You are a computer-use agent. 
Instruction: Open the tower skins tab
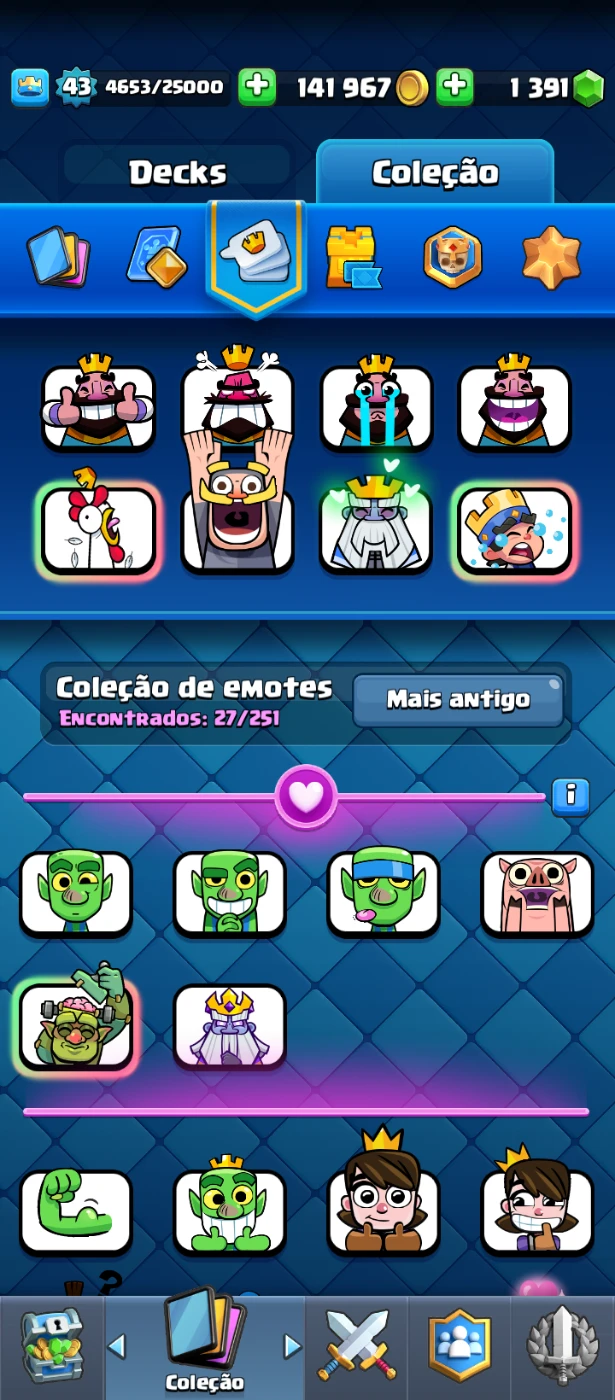pos(352,257)
